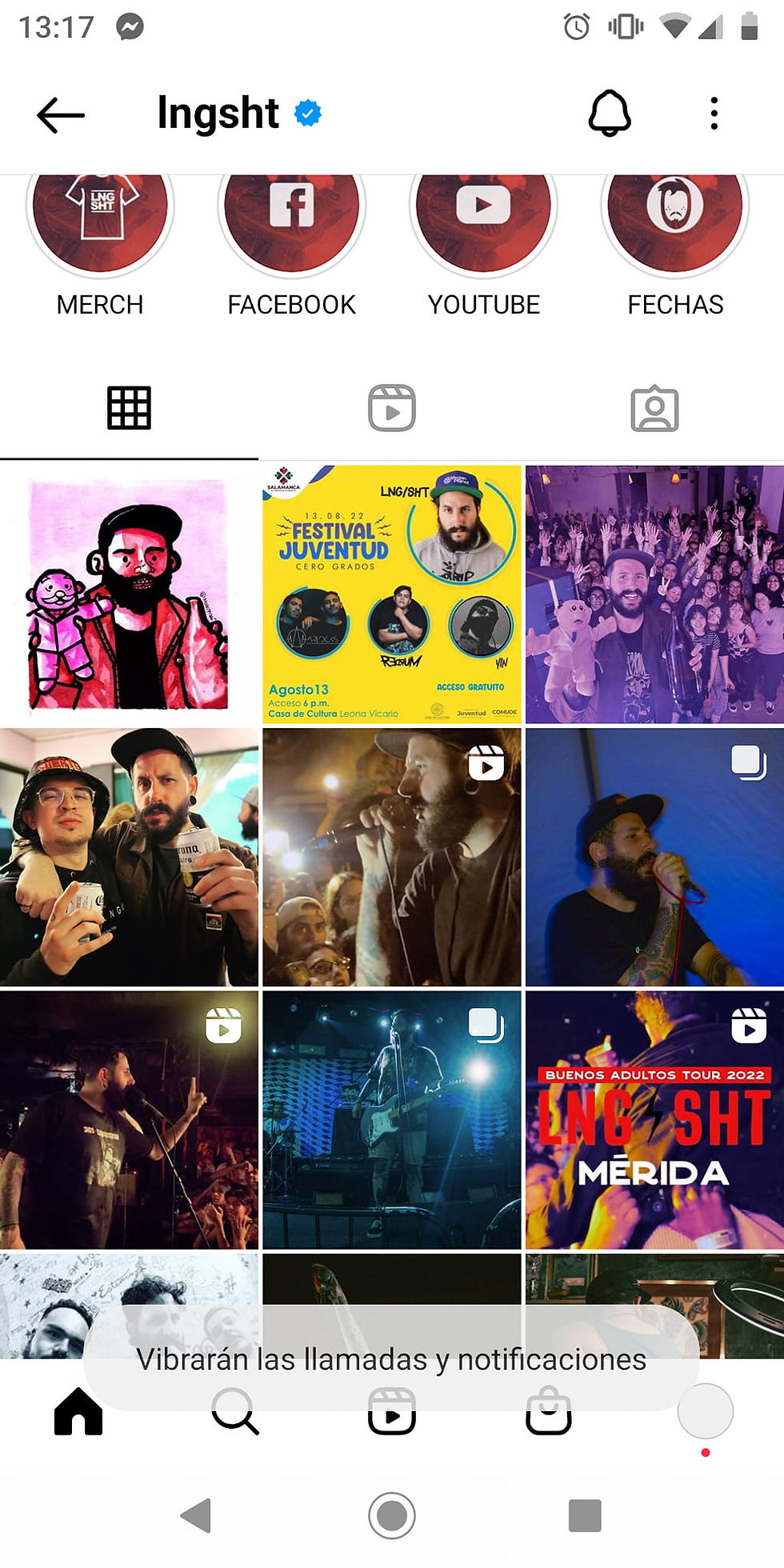Switch to the Reels tab on the profile
The height and width of the screenshot is (1568, 784).
(x=391, y=408)
